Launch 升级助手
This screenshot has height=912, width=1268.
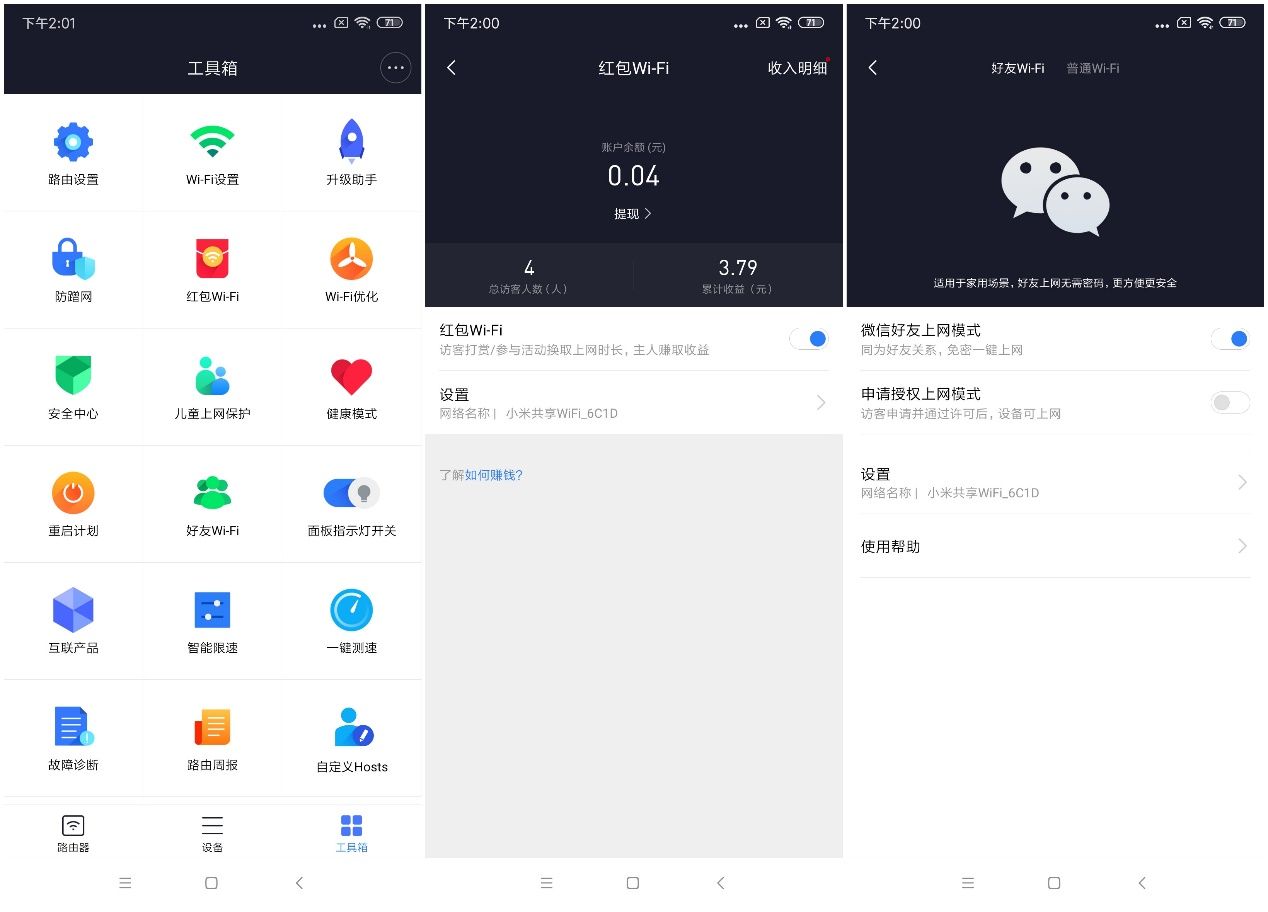[x=351, y=154]
